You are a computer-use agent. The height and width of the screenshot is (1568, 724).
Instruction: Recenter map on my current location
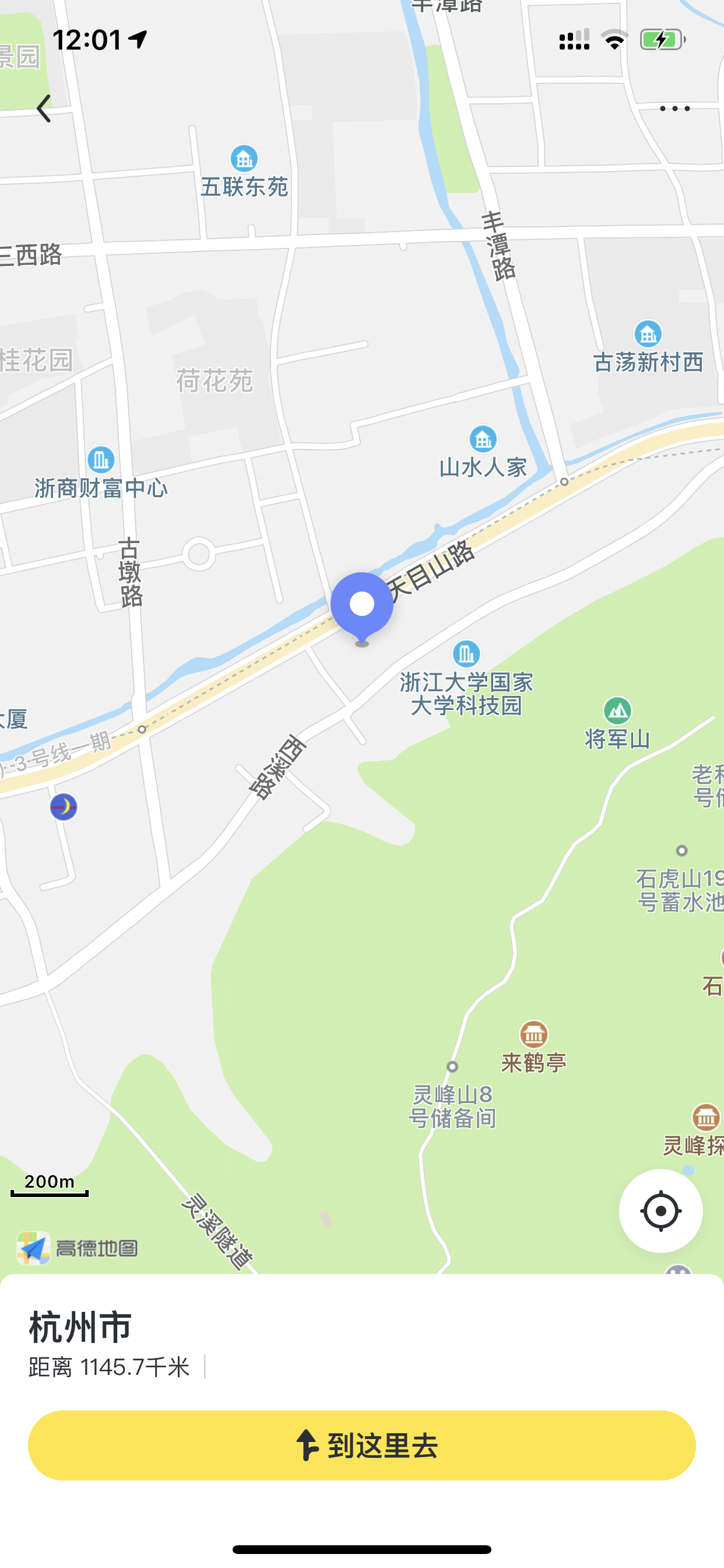click(x=660, y=1210)
